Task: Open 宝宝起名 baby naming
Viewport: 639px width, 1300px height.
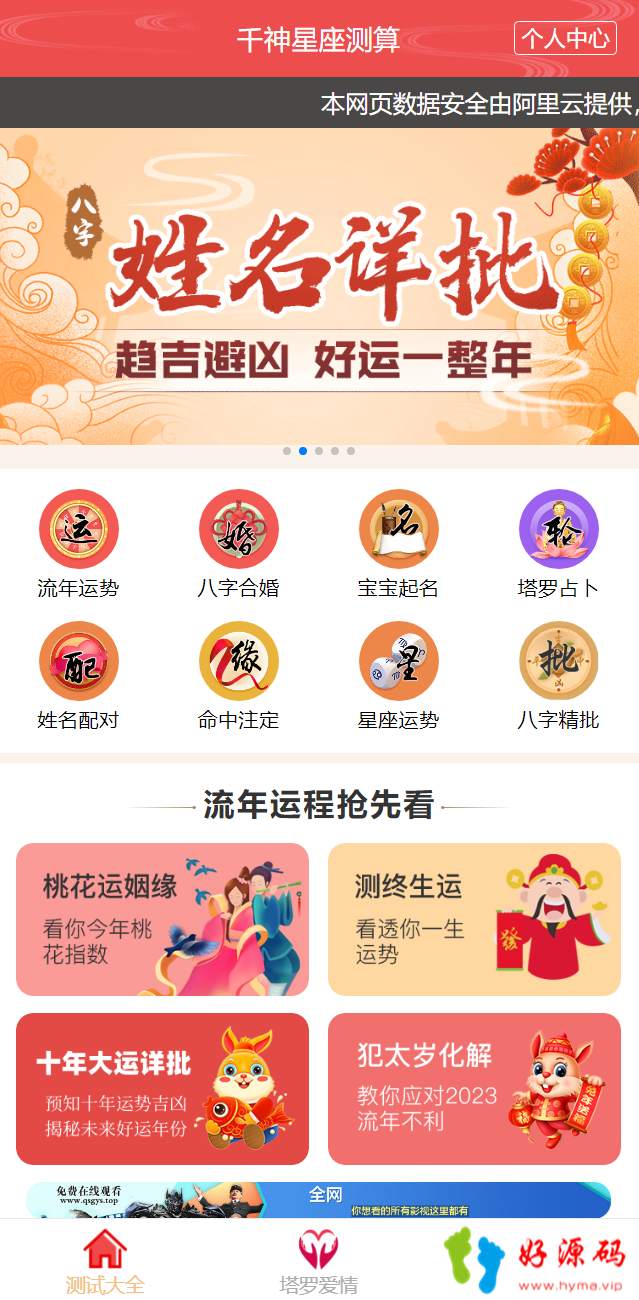Action: pos(399,544)
